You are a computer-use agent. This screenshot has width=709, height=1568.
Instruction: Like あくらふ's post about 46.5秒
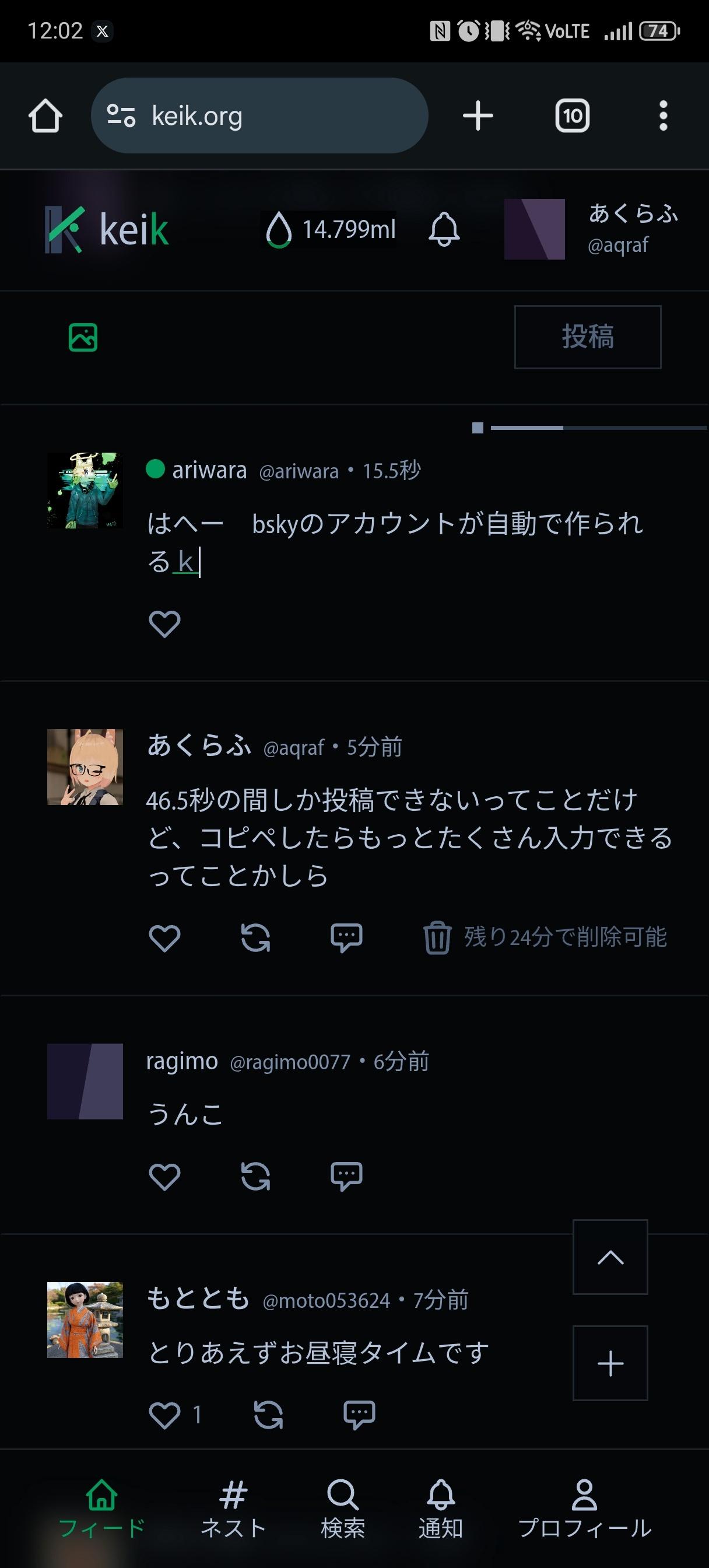point(164,937)
